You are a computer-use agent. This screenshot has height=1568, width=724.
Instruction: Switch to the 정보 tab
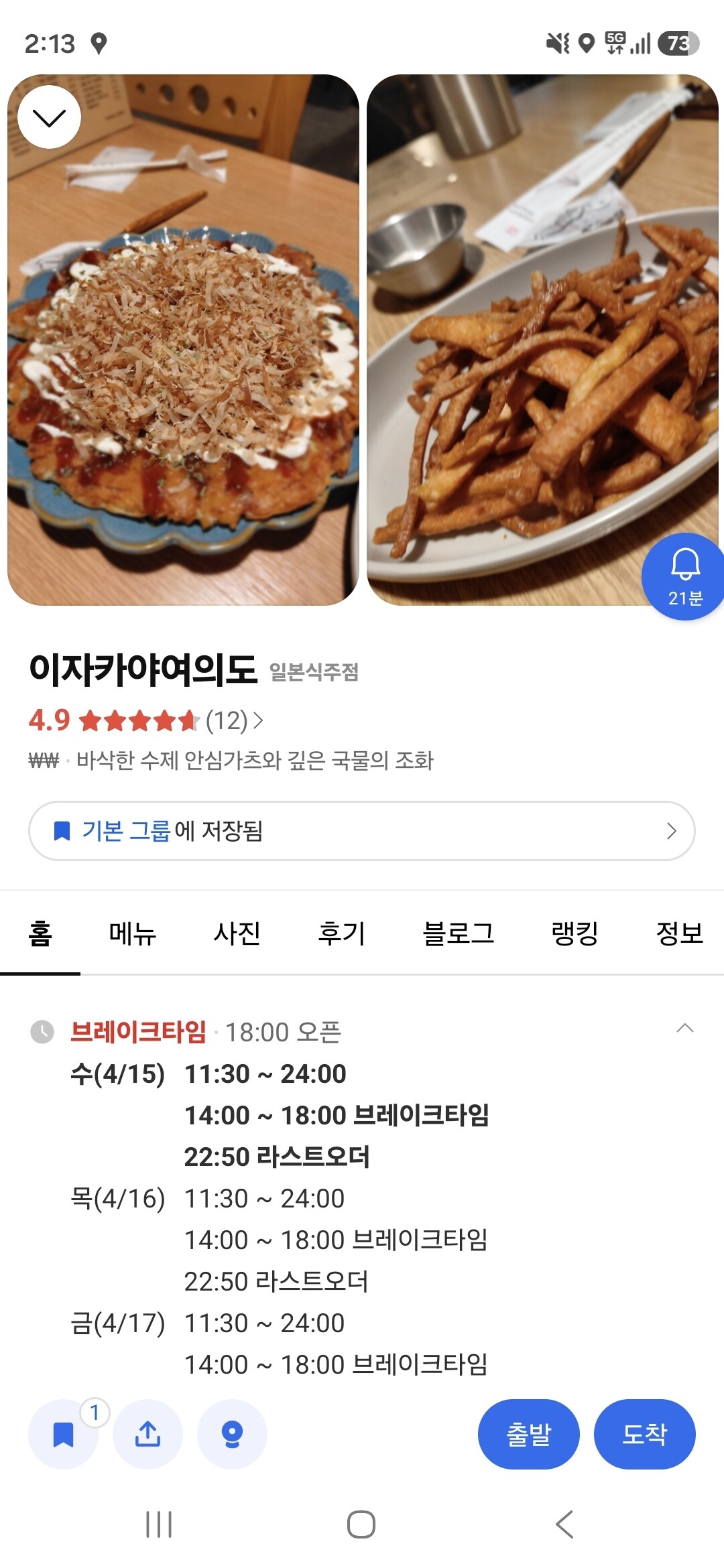(x=679, y=933)
